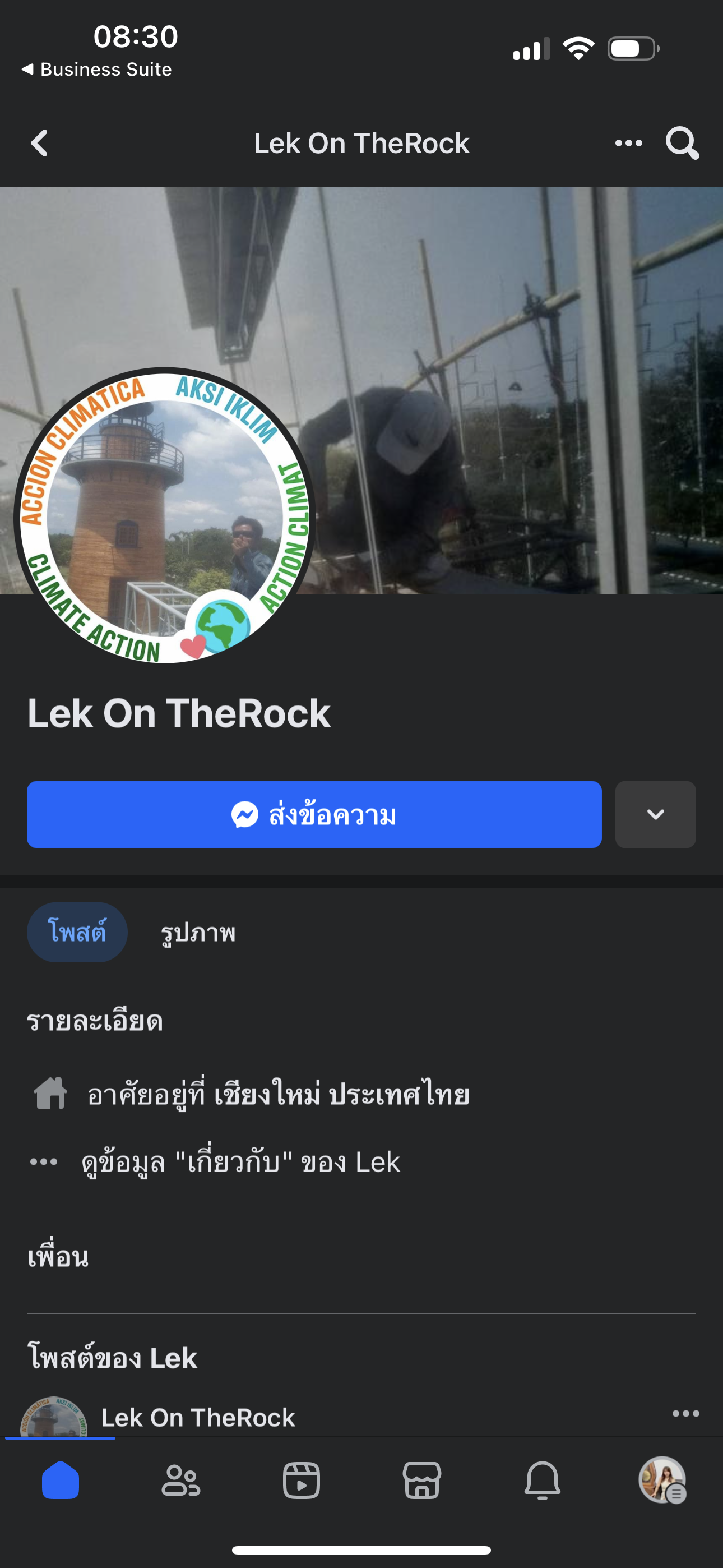The width and height of the screenshot is (723, 1568).
Task: Open ดูข้อมูล "เกี่ยวกับ" ของ Lek
Action: tap(241, 1162)
